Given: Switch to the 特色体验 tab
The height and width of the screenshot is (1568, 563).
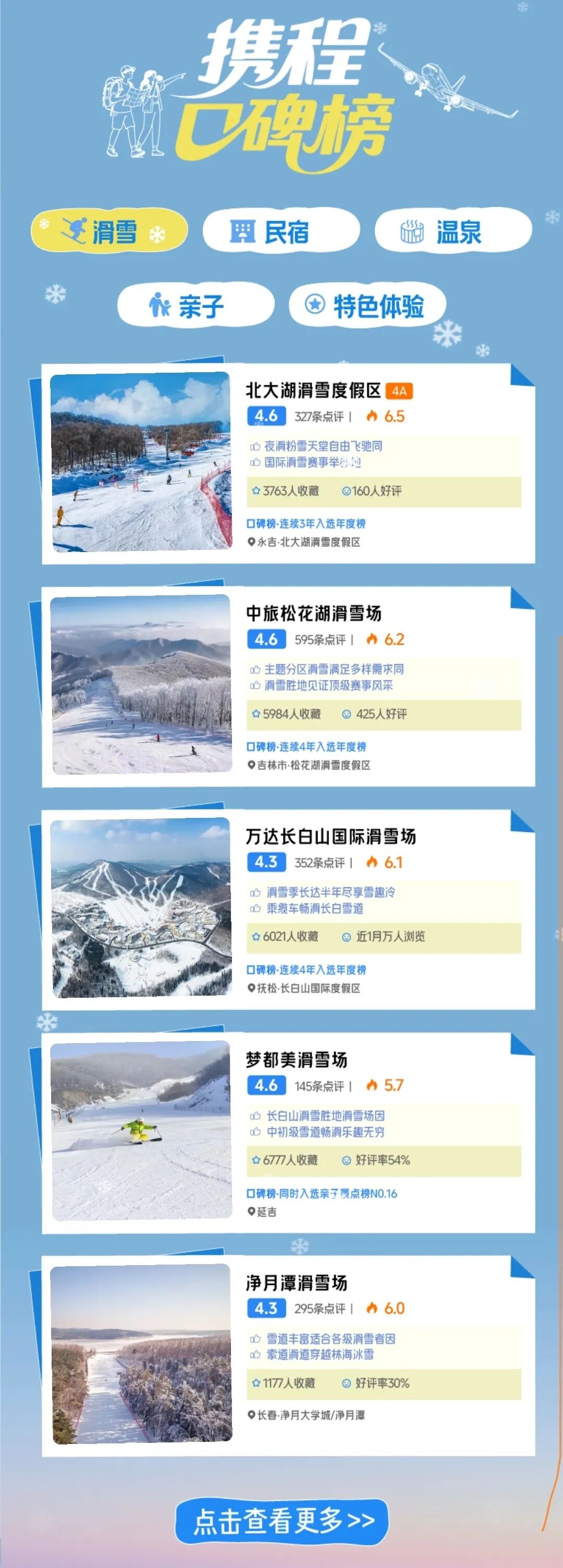Looking at the screenshot, I should coord(367,305).
